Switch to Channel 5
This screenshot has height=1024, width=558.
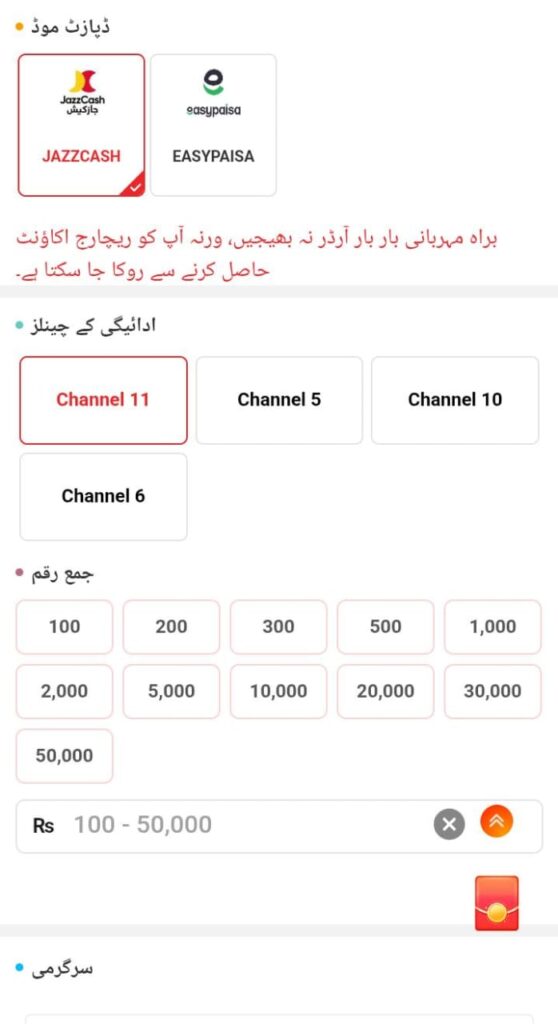279,400
